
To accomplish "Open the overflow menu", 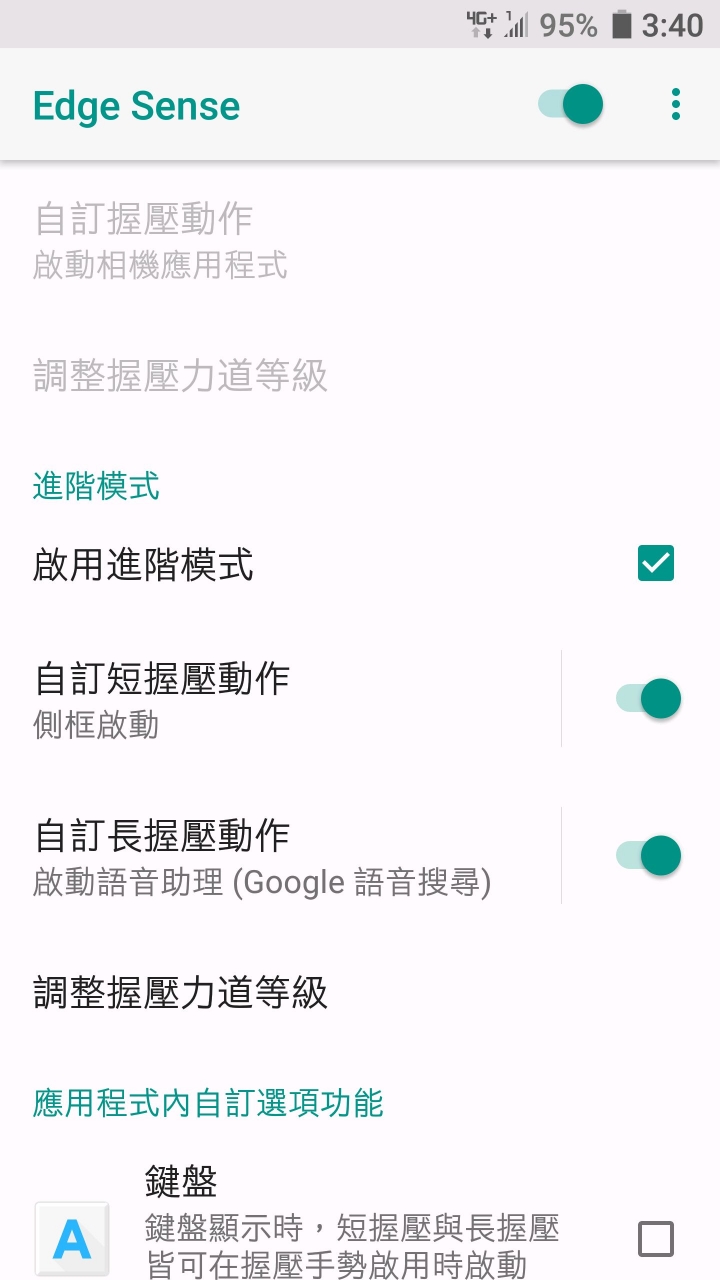I will pos(676,104).
